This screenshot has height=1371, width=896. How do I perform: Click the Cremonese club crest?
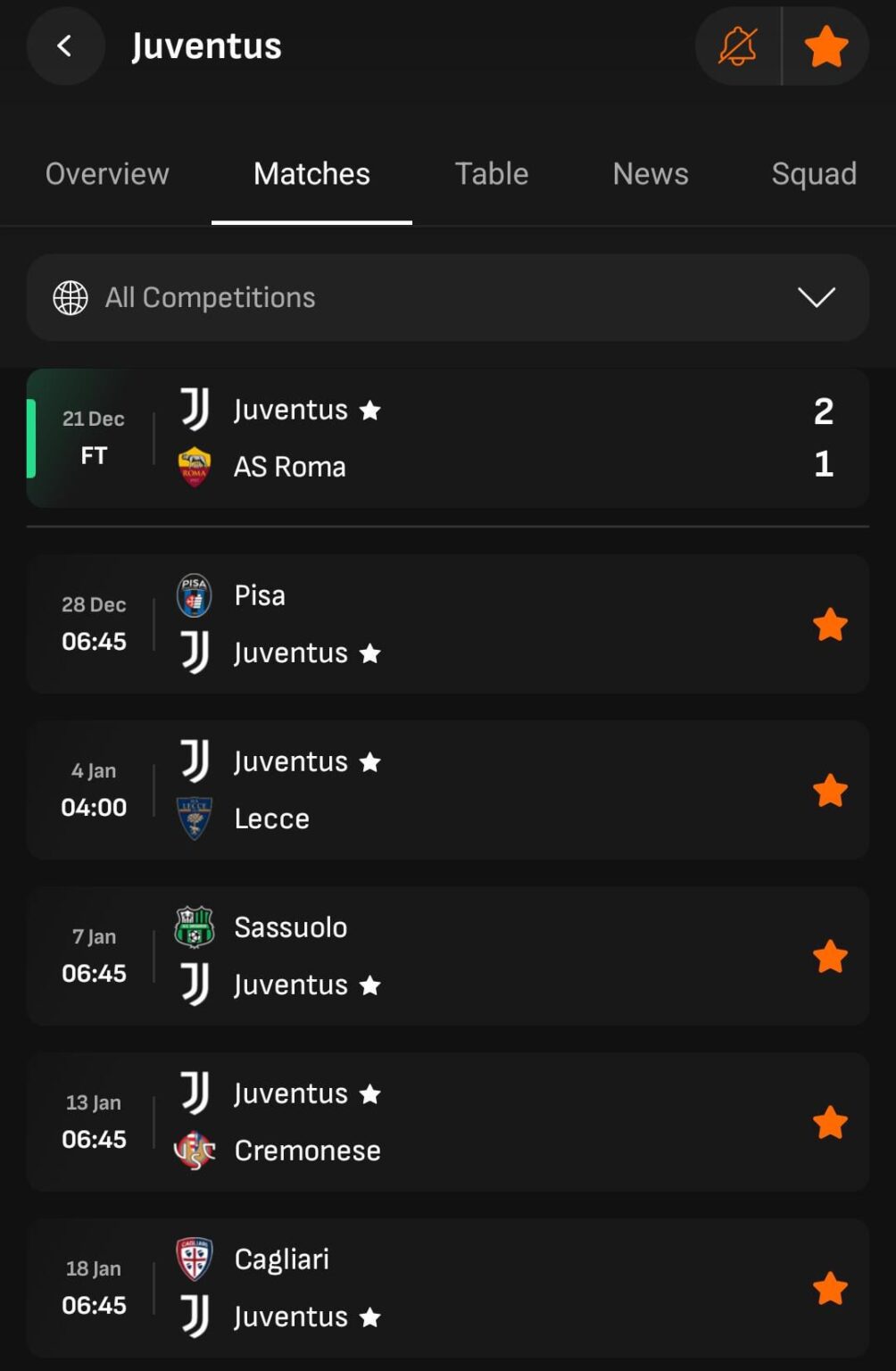tap(193, 1150)
